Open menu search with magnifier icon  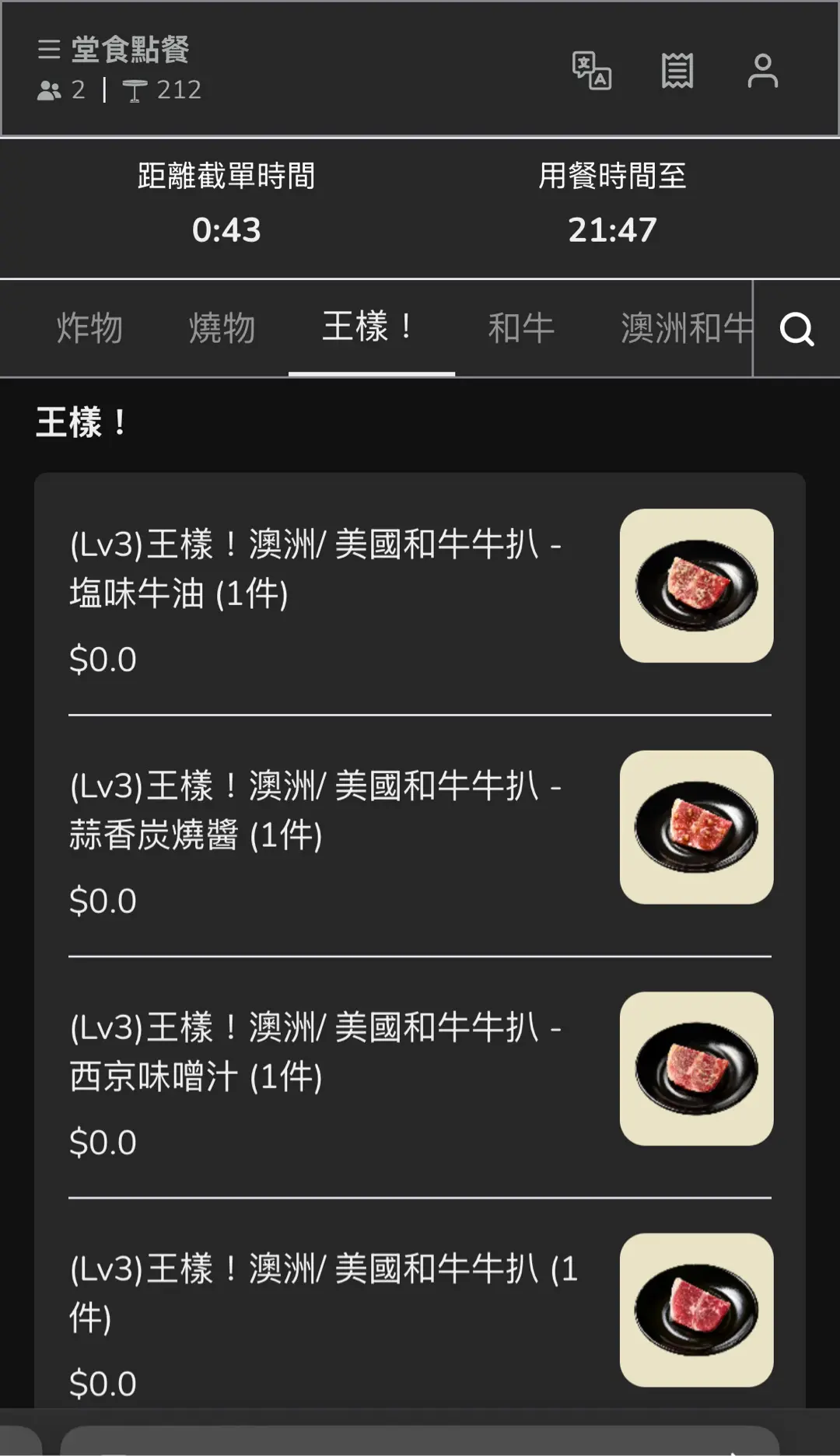[796, 329]
